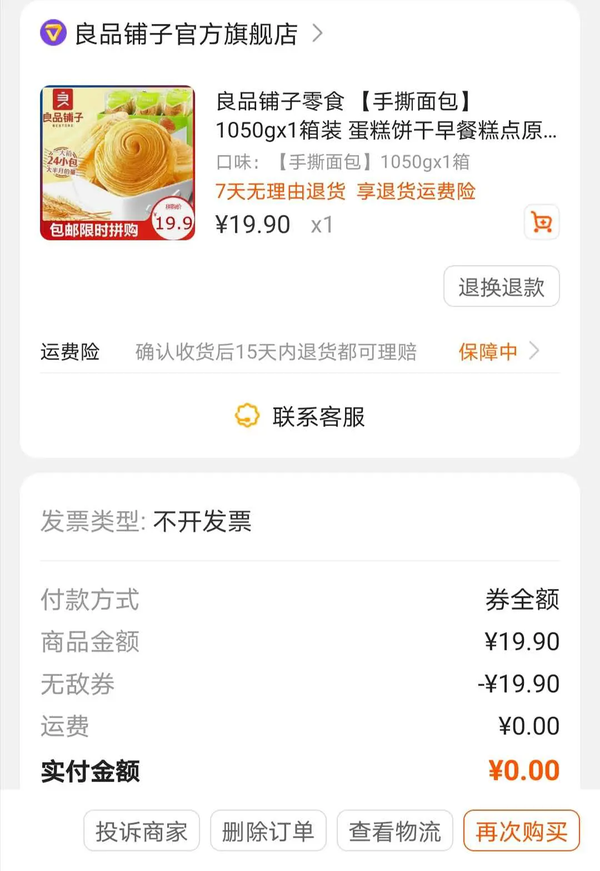
Task: Tap the 退换退款 button
Action: click(x=501, y=287)
